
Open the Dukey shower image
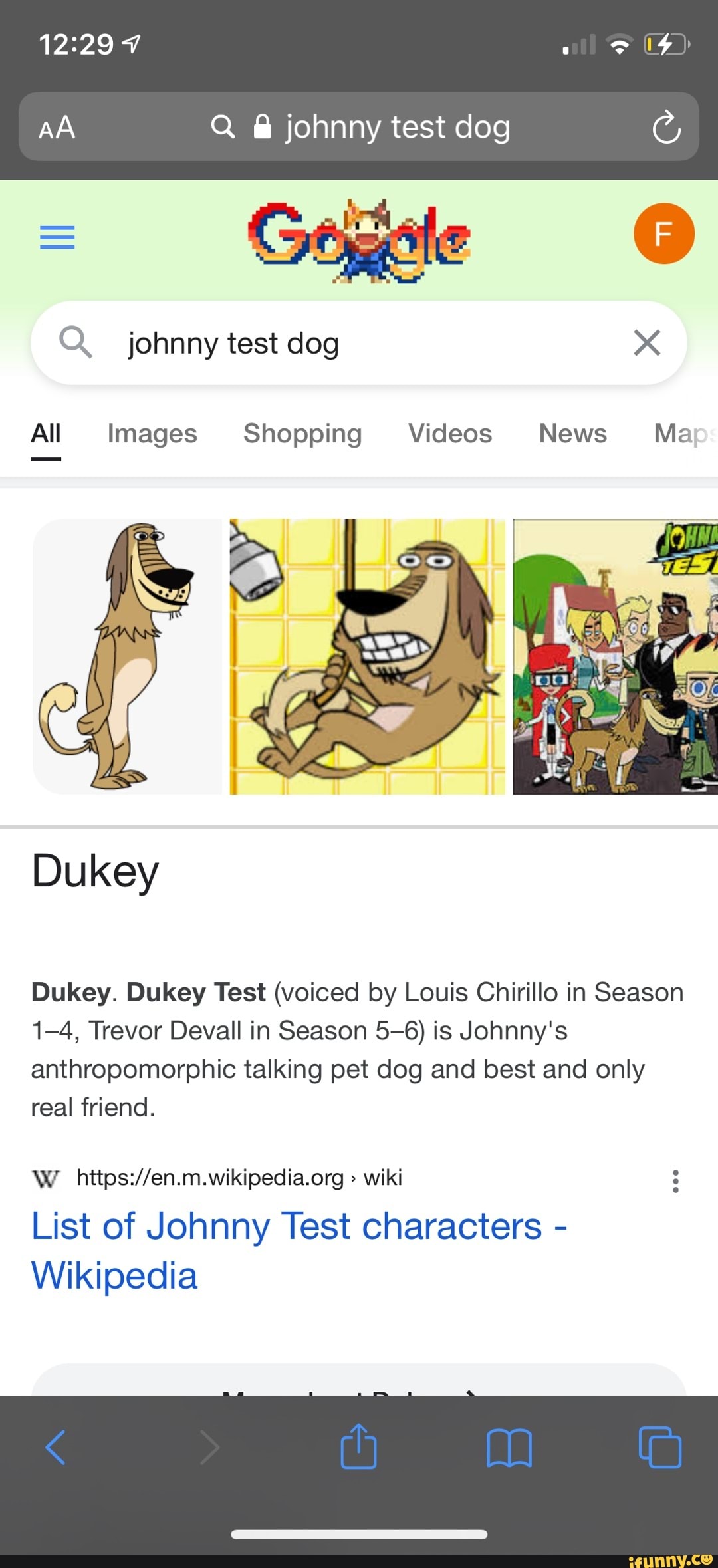[x=367, y=656]
